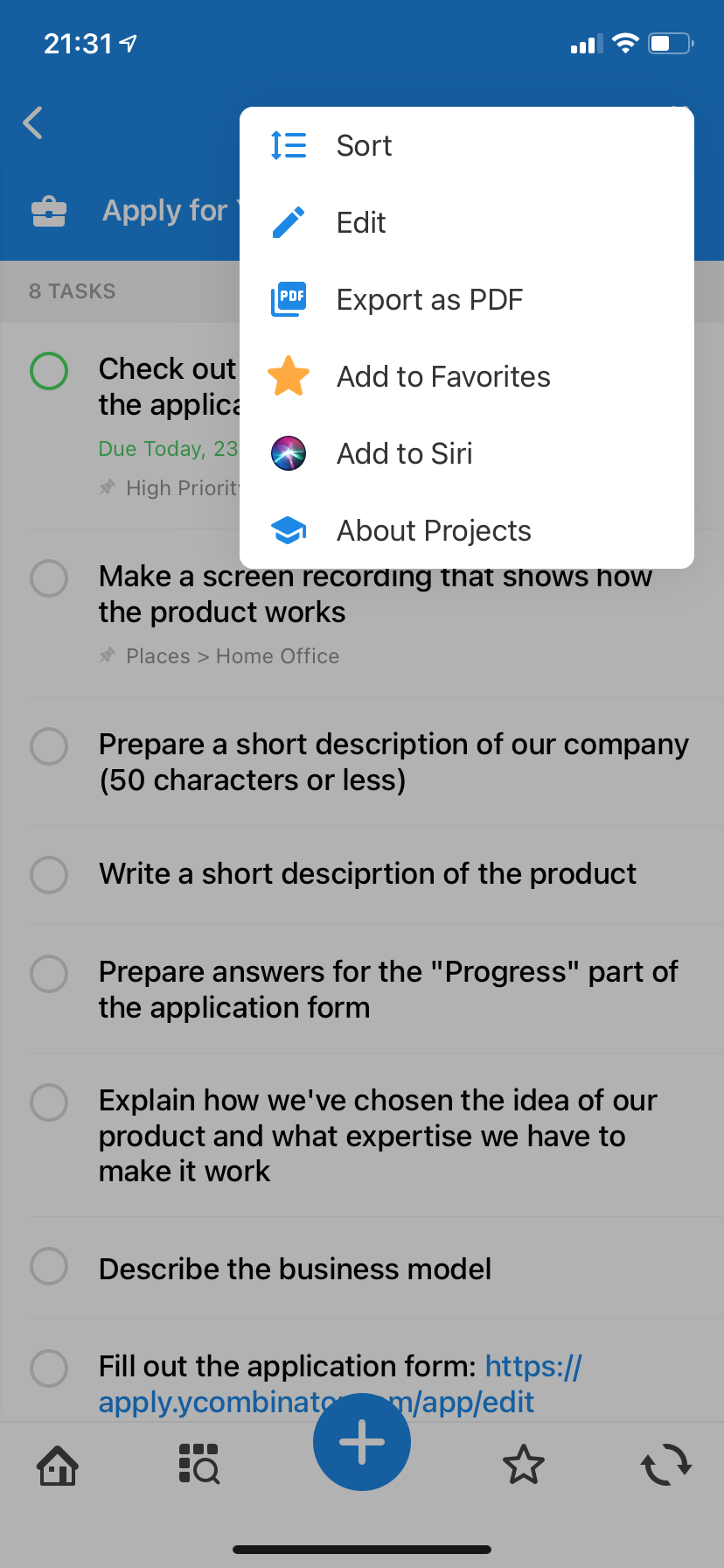Viewport: 724px width, 1568px height.
Task: Export the project as PDF
Action: click(428, 299)
